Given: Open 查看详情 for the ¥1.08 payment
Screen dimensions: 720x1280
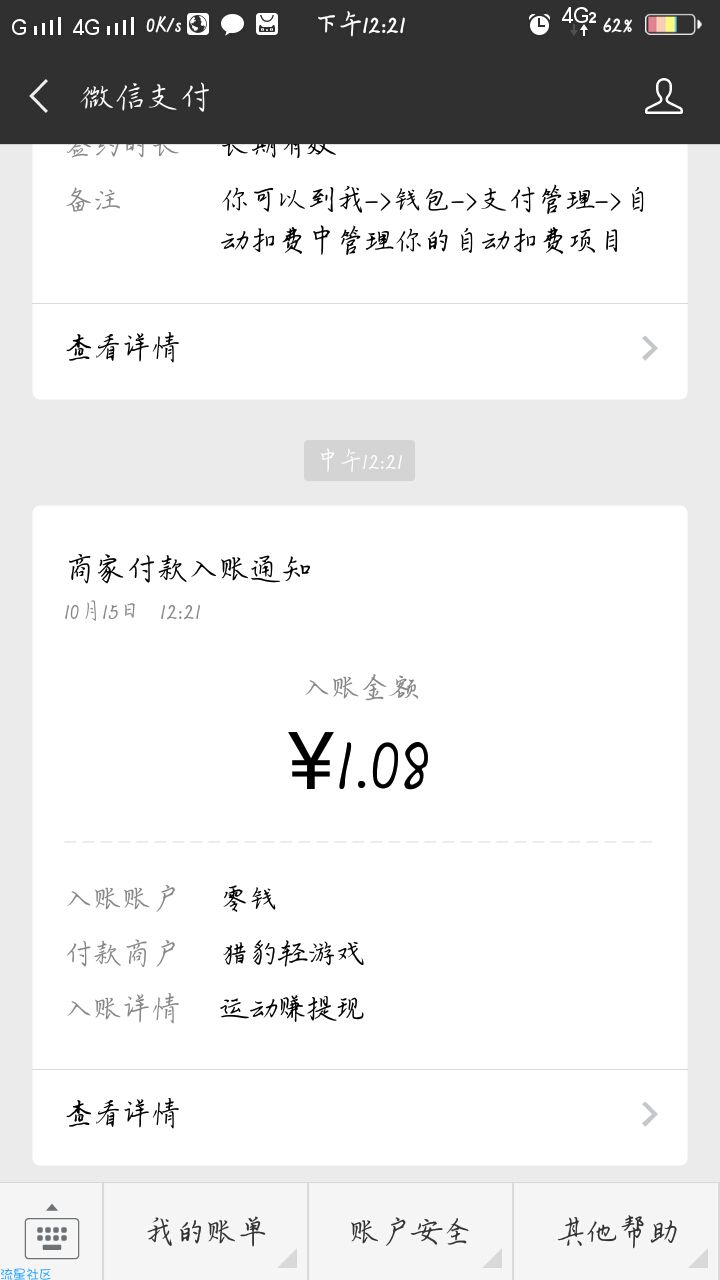Looking at the screenshot, I should (x=360, y=1113).
